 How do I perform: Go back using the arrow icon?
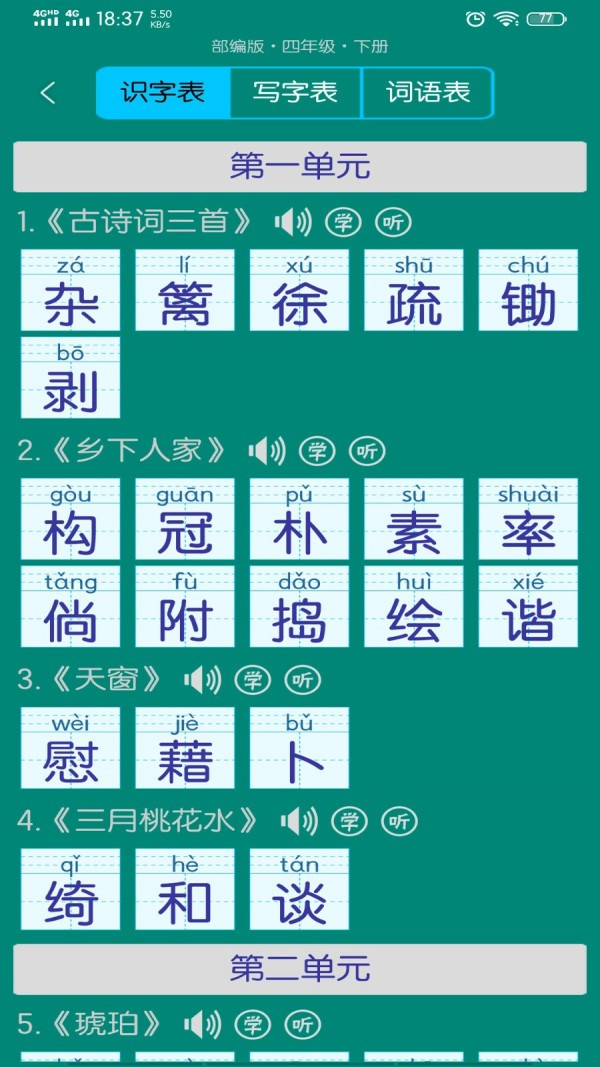pos(47,93)
